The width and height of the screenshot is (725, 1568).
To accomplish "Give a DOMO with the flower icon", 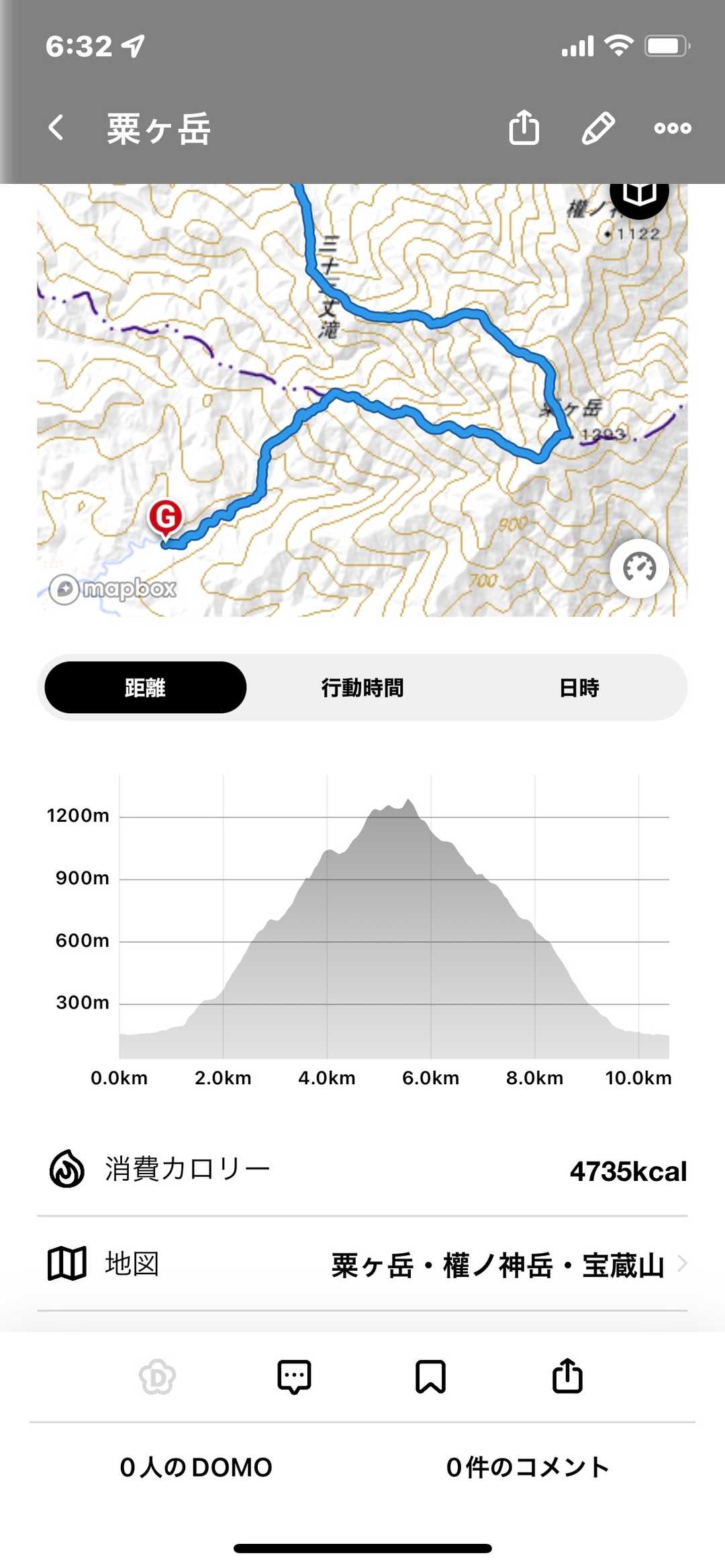I will point(158,1377).
